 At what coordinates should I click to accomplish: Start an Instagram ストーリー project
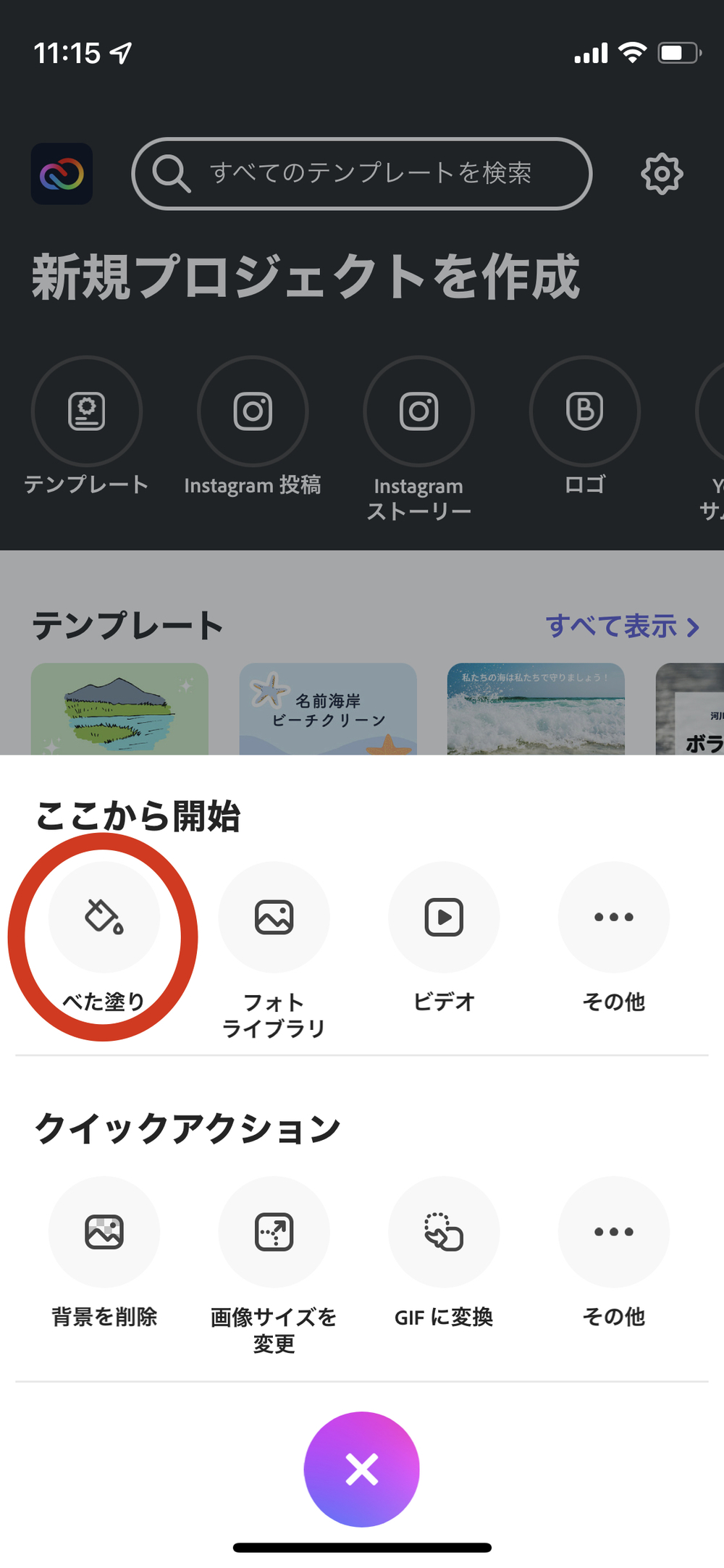pos(418,411)
